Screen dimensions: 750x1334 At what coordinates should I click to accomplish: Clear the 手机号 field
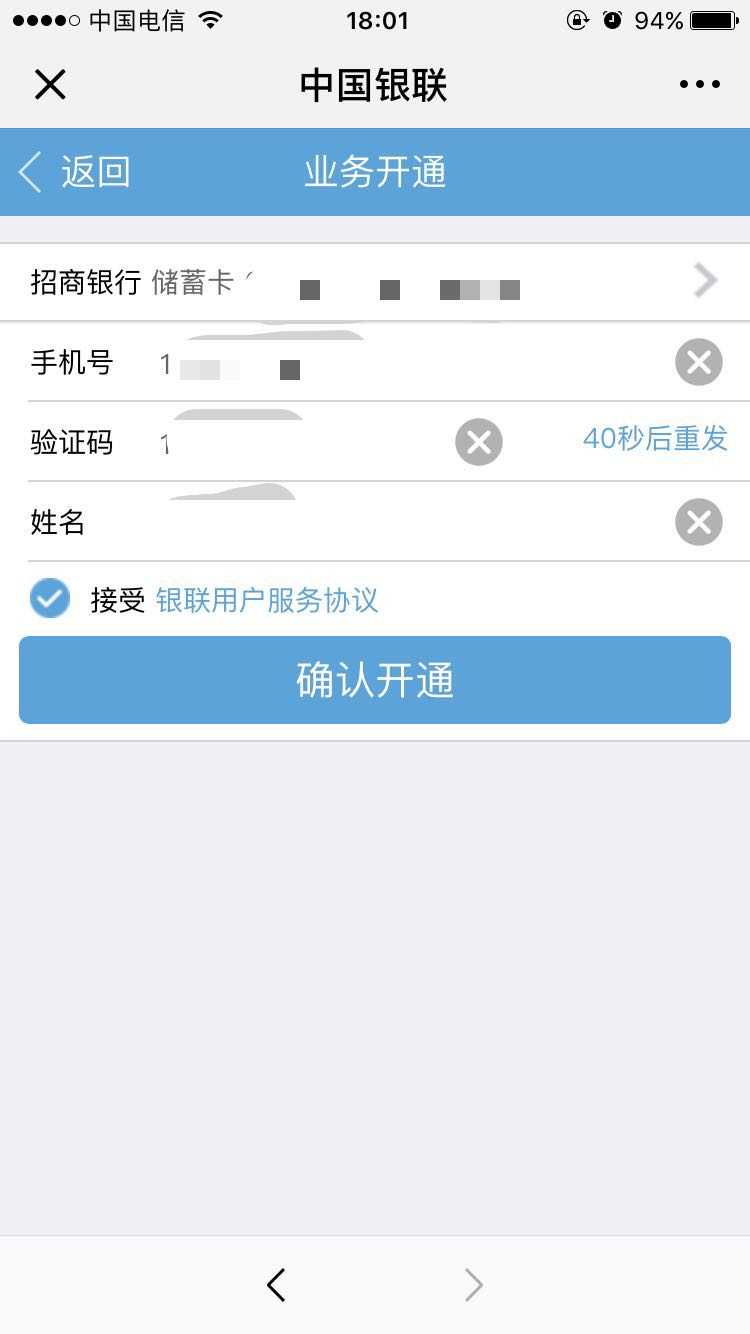tap(698, 362)
